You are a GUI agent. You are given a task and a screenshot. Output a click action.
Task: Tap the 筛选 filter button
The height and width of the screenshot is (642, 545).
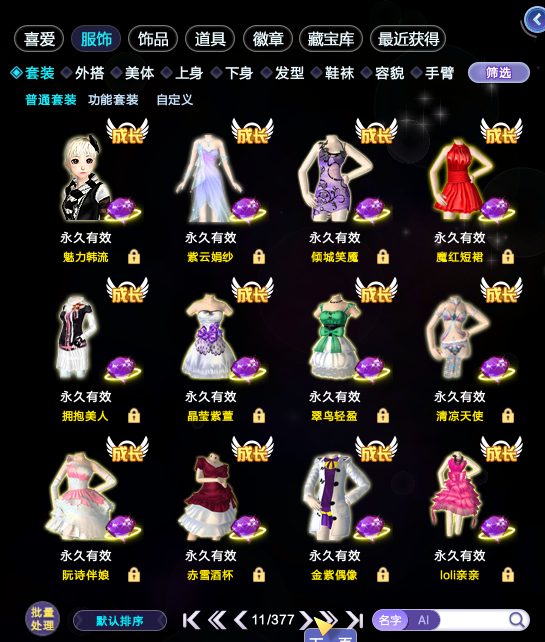[x=499, y=73]
